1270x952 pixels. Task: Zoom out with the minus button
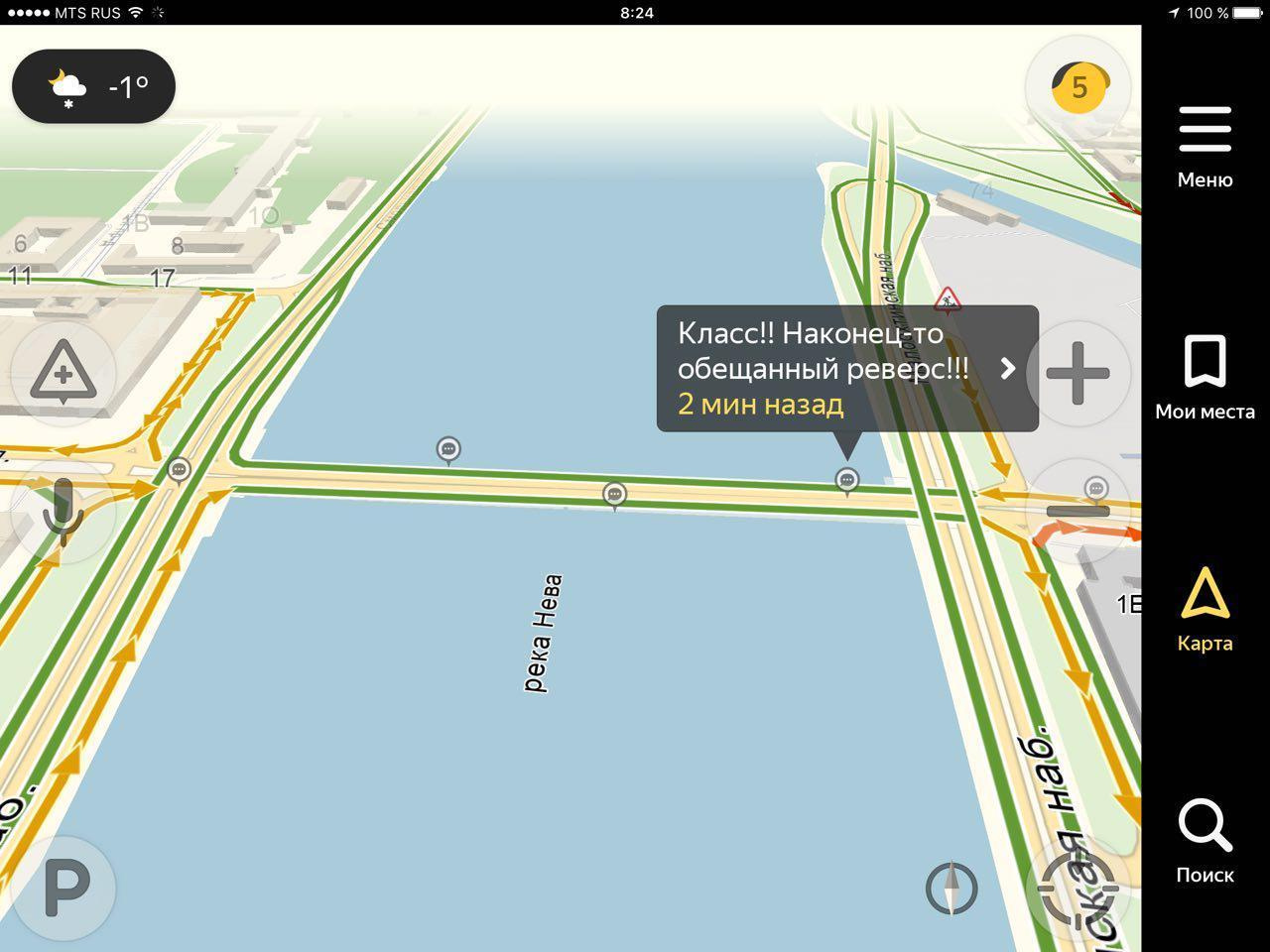(x=1078, y=510)
